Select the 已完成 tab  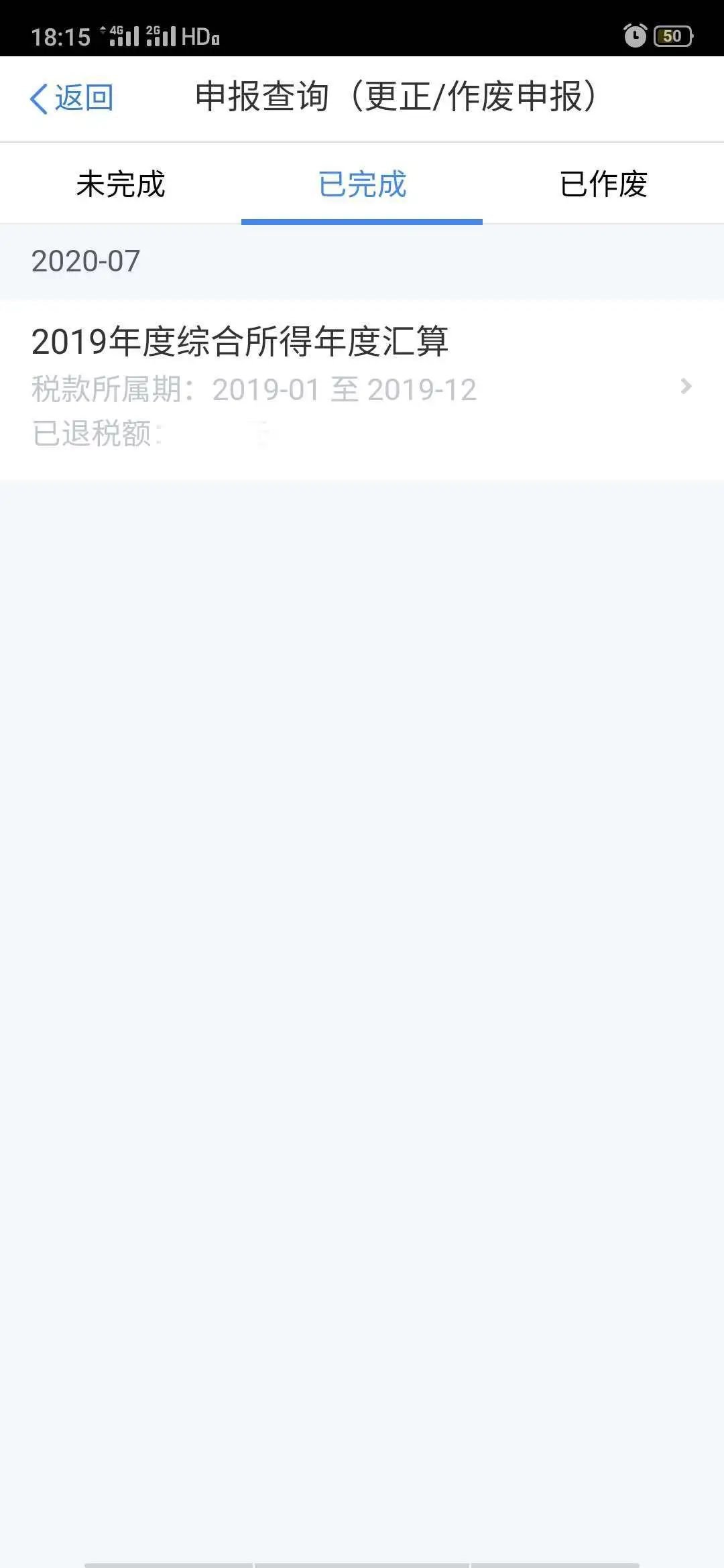[362, 184]
